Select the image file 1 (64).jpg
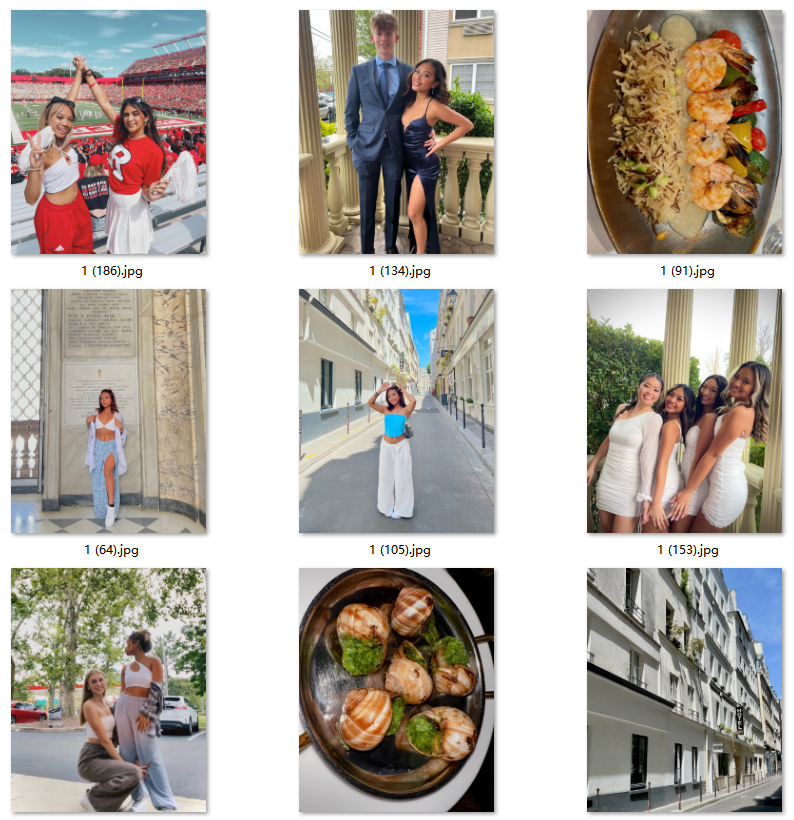Image resolution: width=794 pixels, height=820 pixels. 108,411
